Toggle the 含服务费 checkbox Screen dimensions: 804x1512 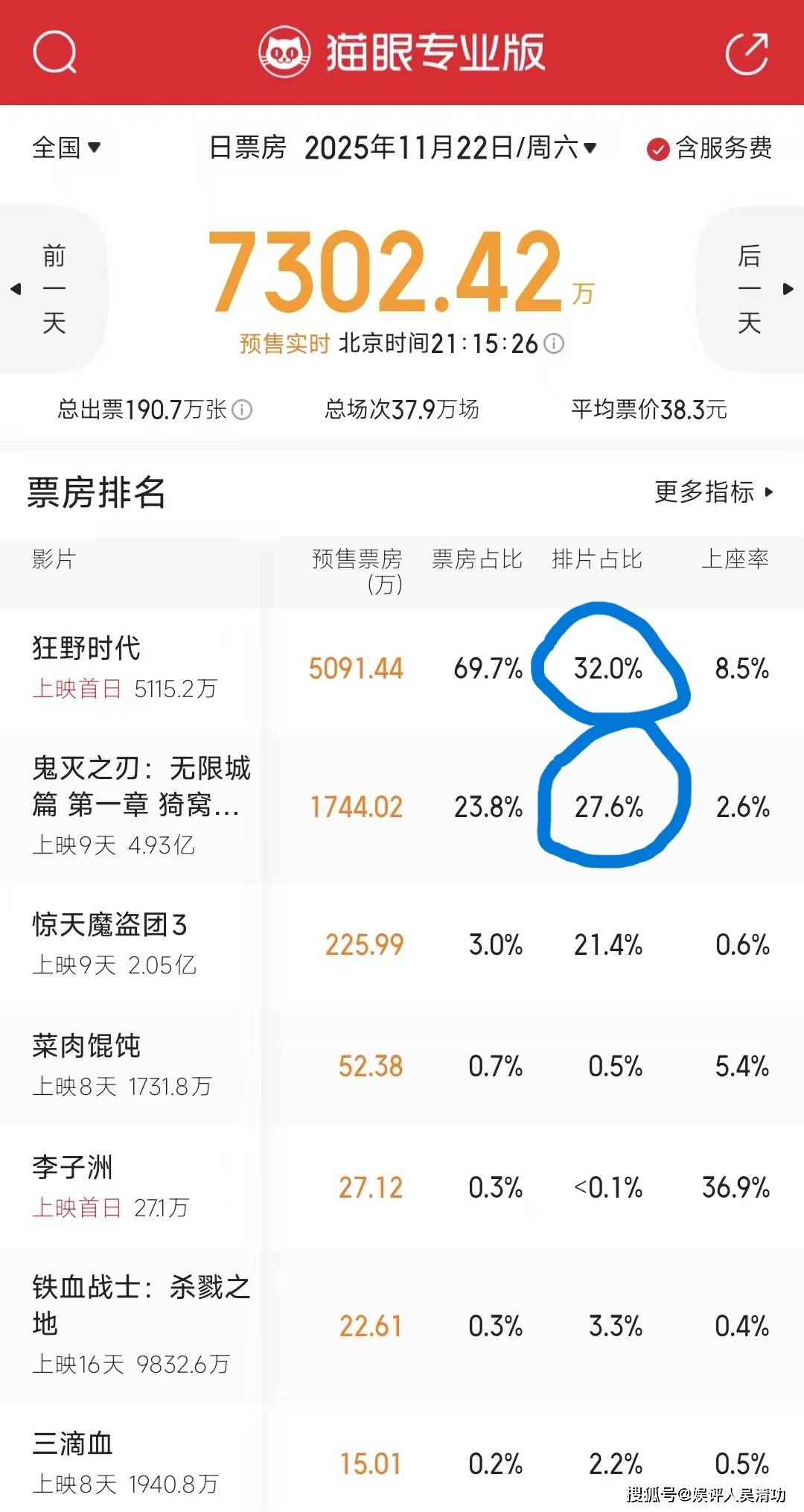click(658, 149)
